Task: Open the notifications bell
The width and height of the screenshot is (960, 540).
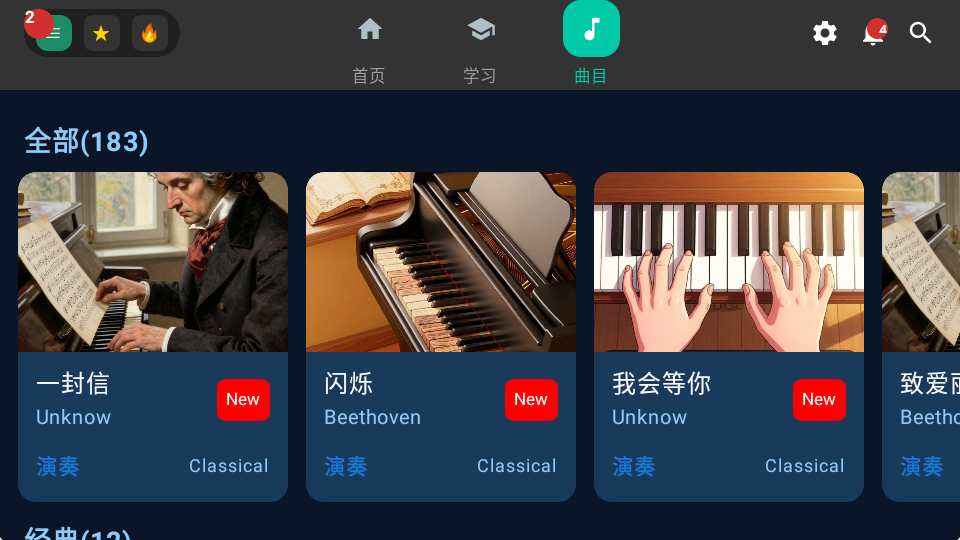Action: 873,33
